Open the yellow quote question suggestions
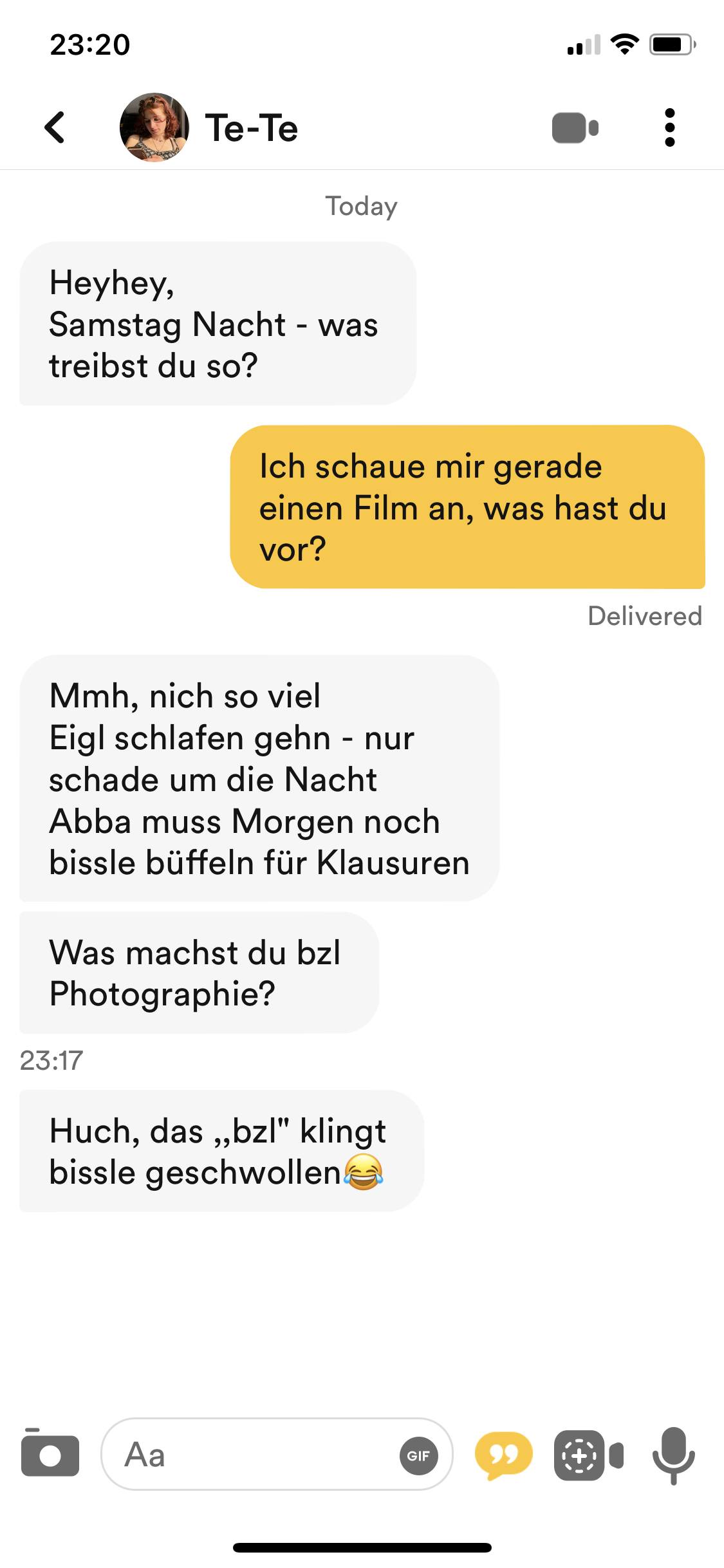Viewport: 724px width, 1568px height. pyautogui.click(x=503, y=1455)
